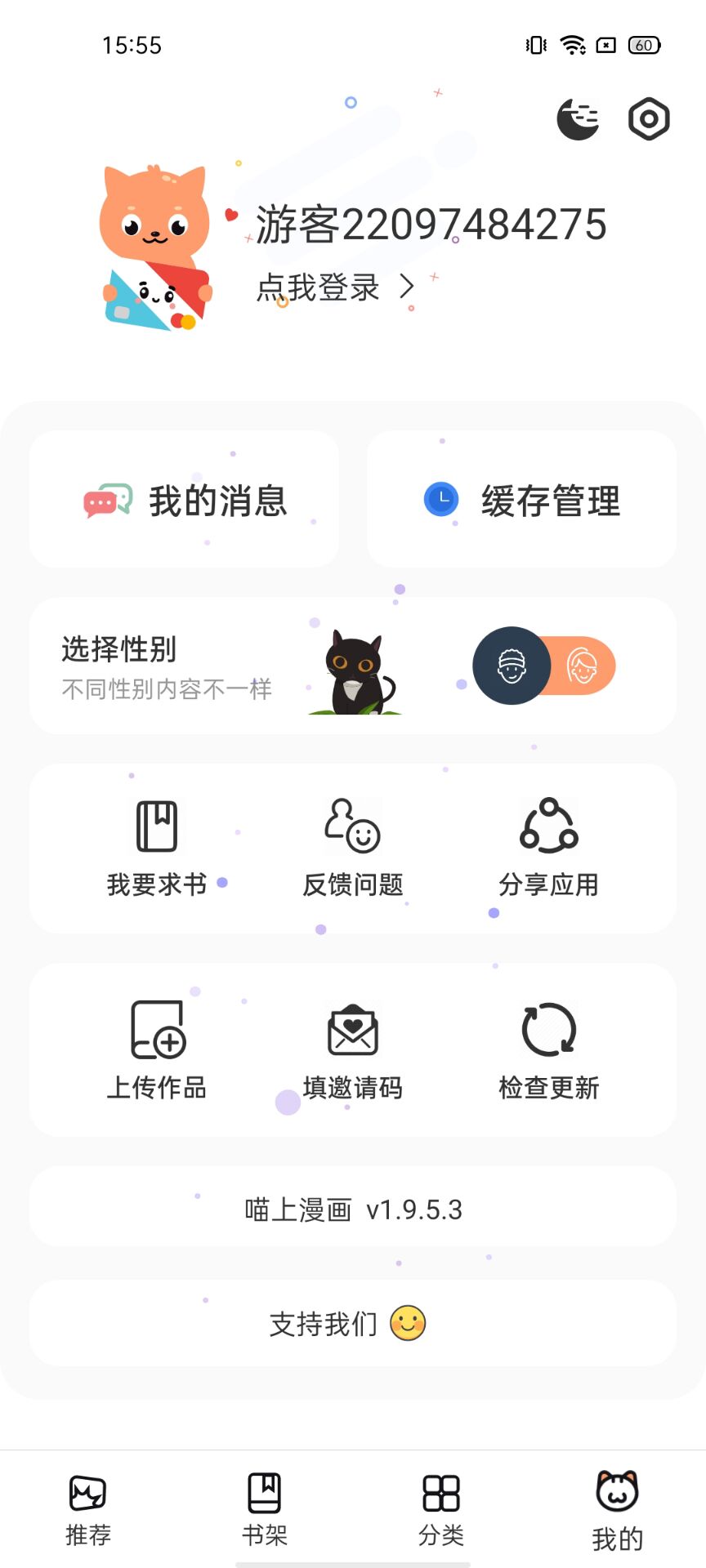Toggle night mode with the moon icon
The image size is (706, 1568).
pos(578,119)
